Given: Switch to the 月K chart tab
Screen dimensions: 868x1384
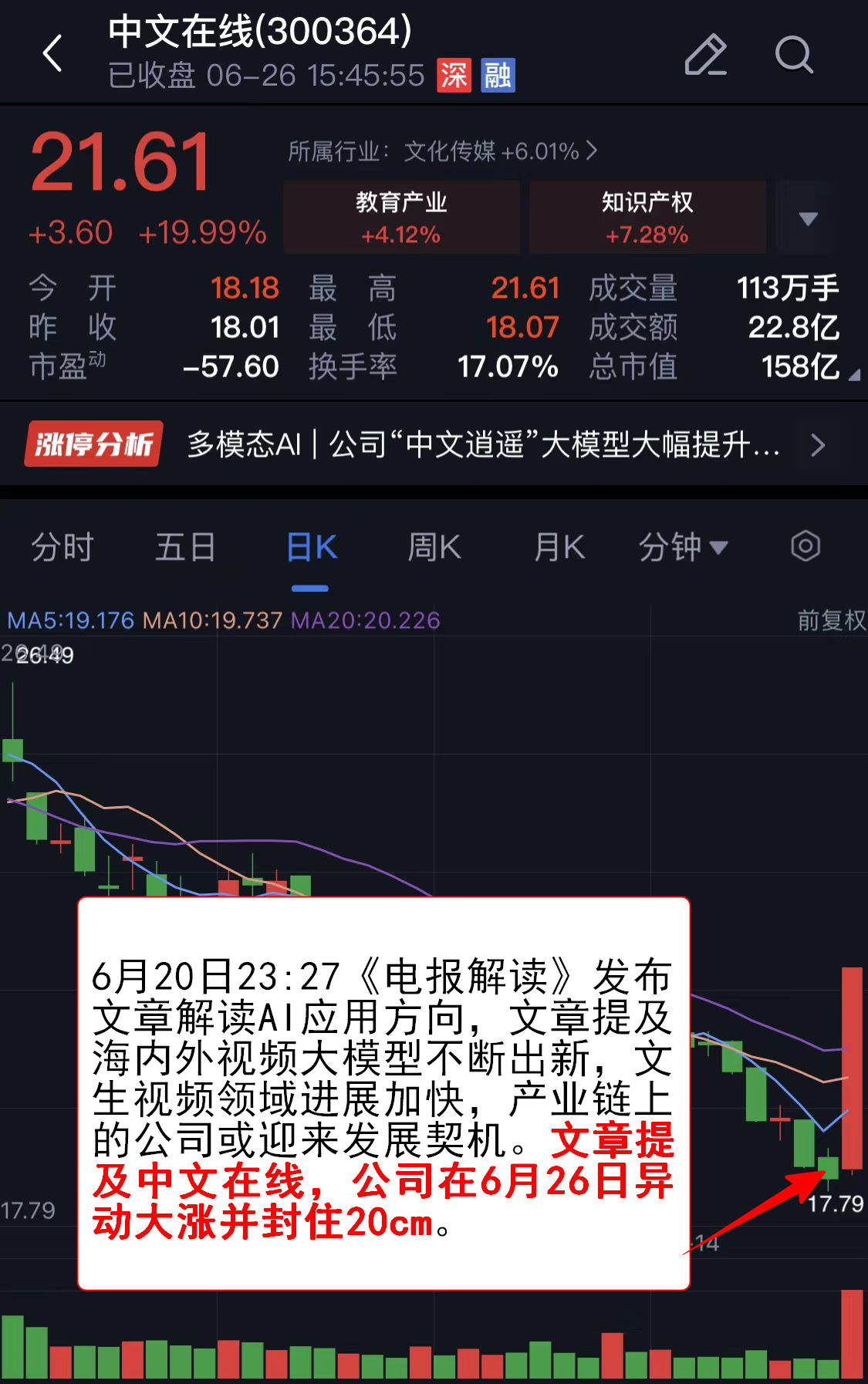Looking at the screenshot, I should click(x=559, y=548).
